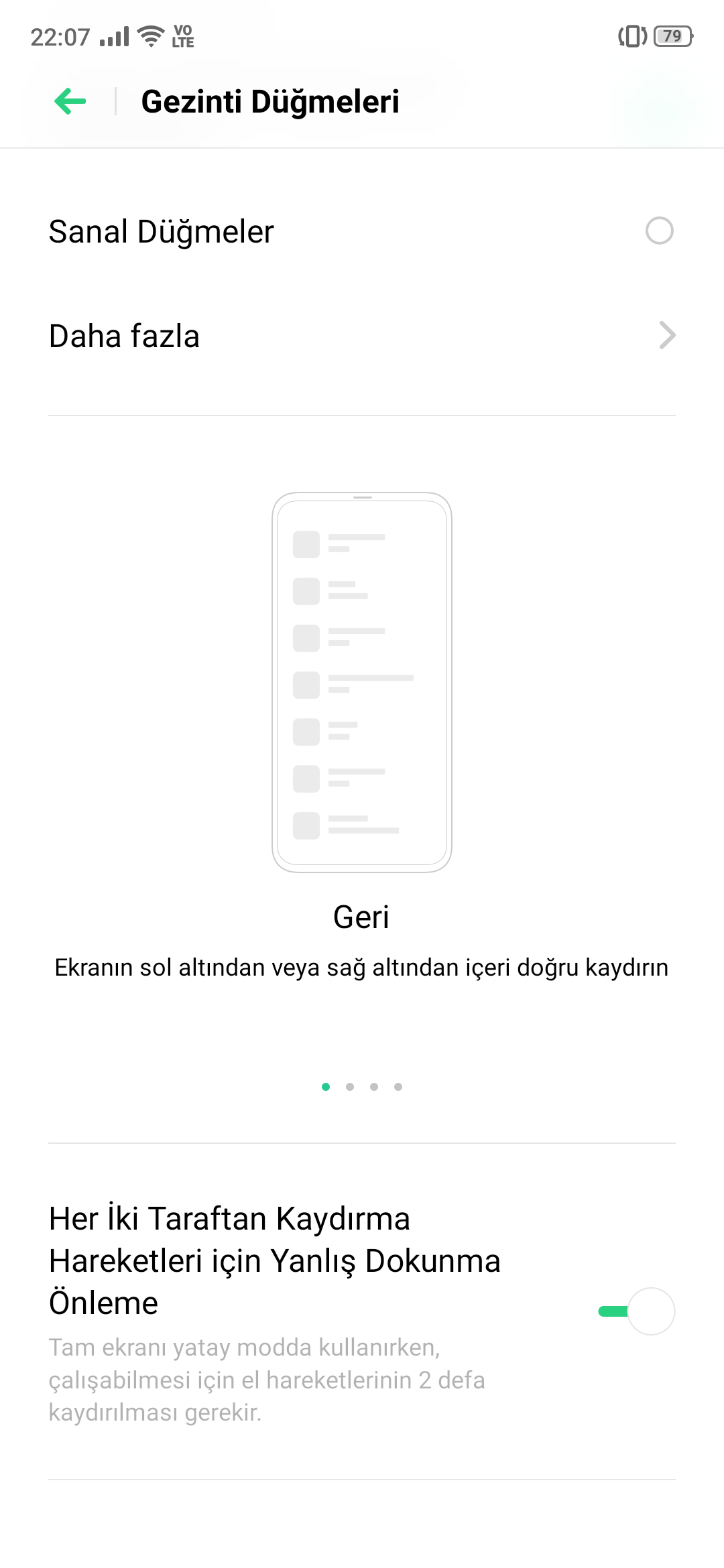
Task: Select the Sanal Düğmeler radio option
Action: point(659,231)
